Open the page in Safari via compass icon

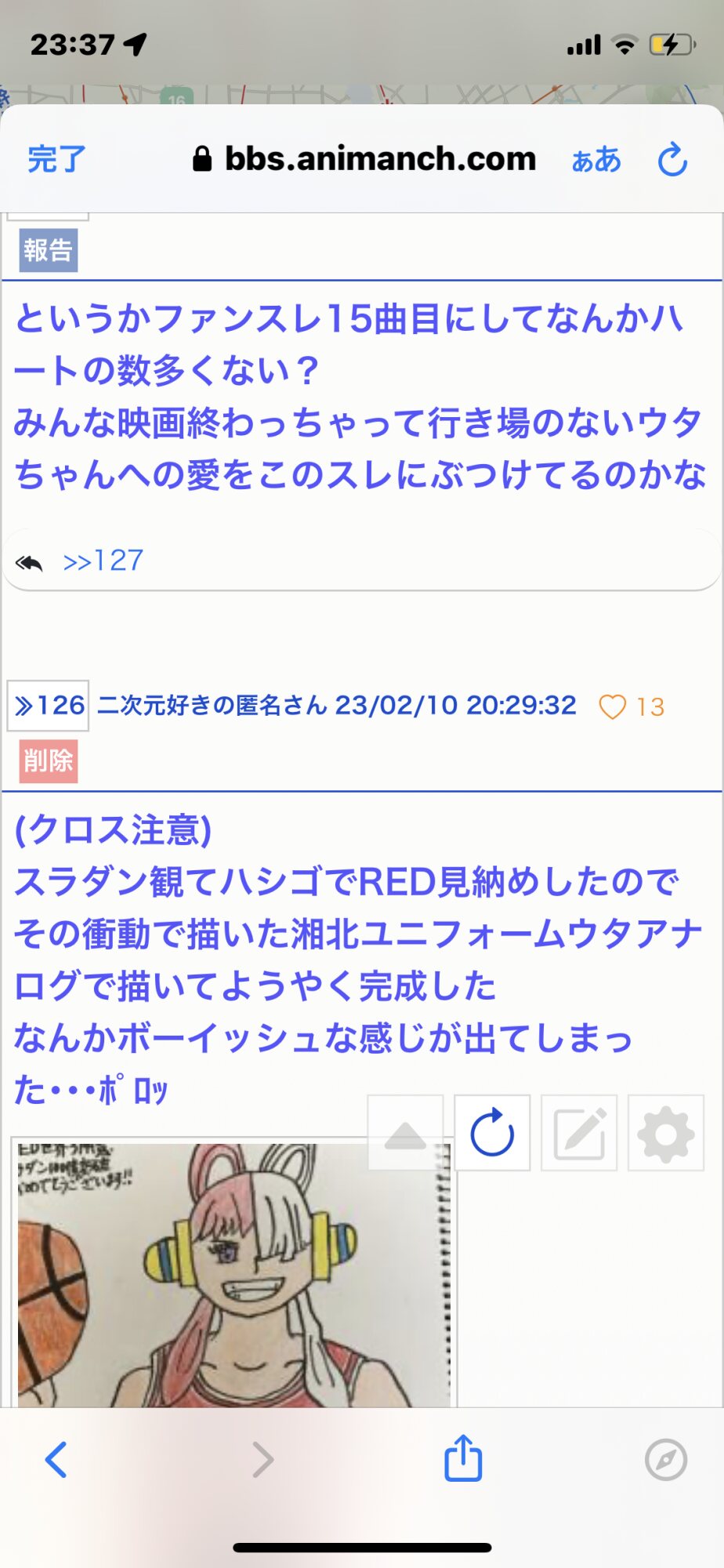coord(666,1459)
